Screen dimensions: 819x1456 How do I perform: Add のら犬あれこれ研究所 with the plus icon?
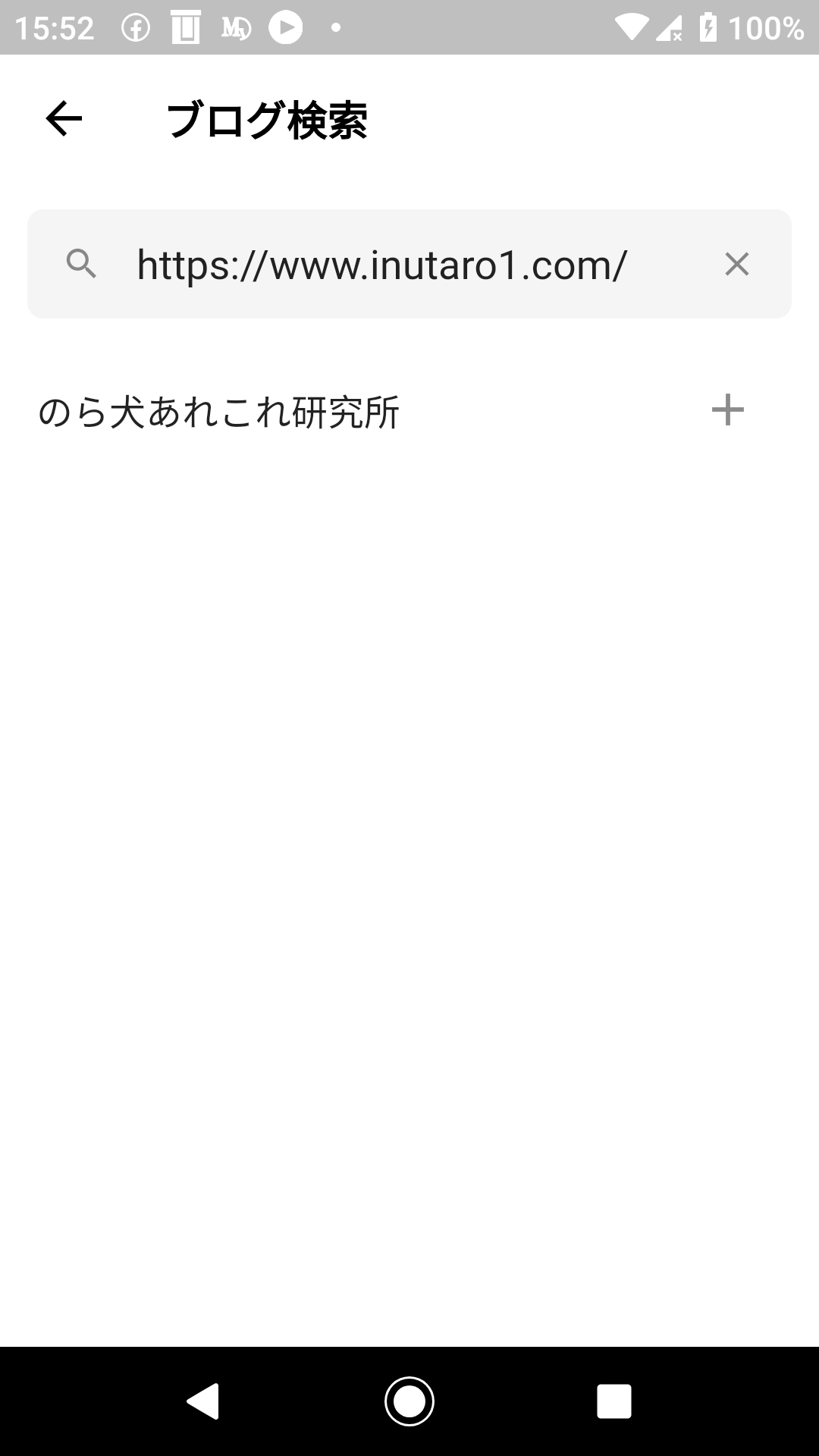pos(727,410)
